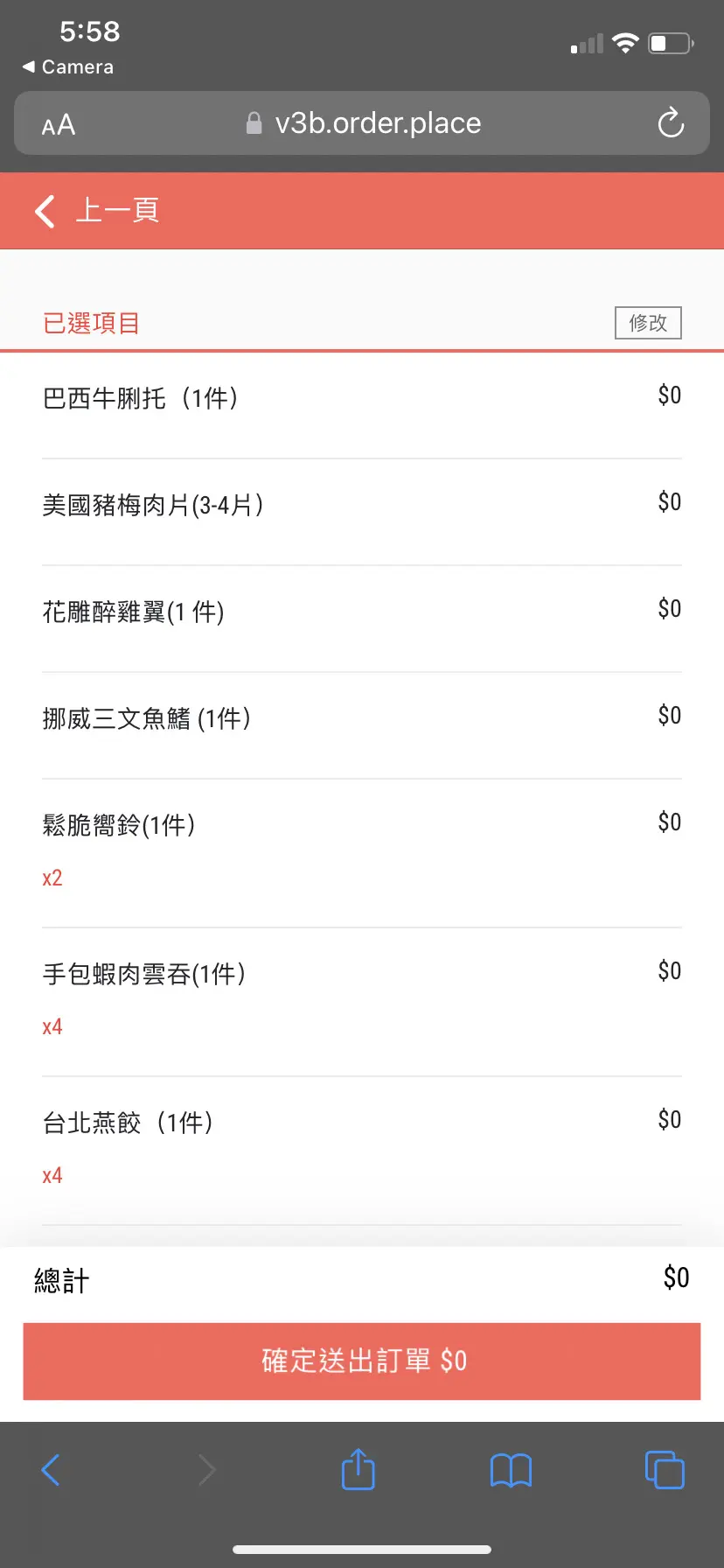Open the AA reader text options
The width and height of the screenshot is (724, 1568).
tap(59, 125)
